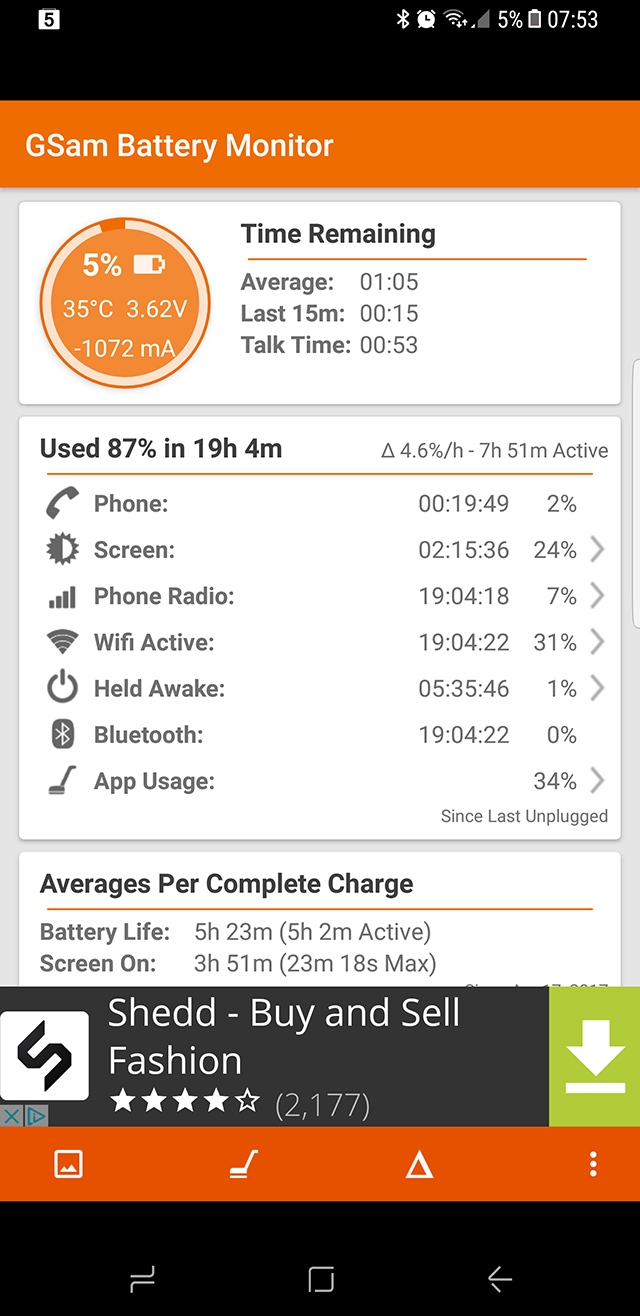Tap the delta triangle toolbar icon

(x=419, y=1164)
